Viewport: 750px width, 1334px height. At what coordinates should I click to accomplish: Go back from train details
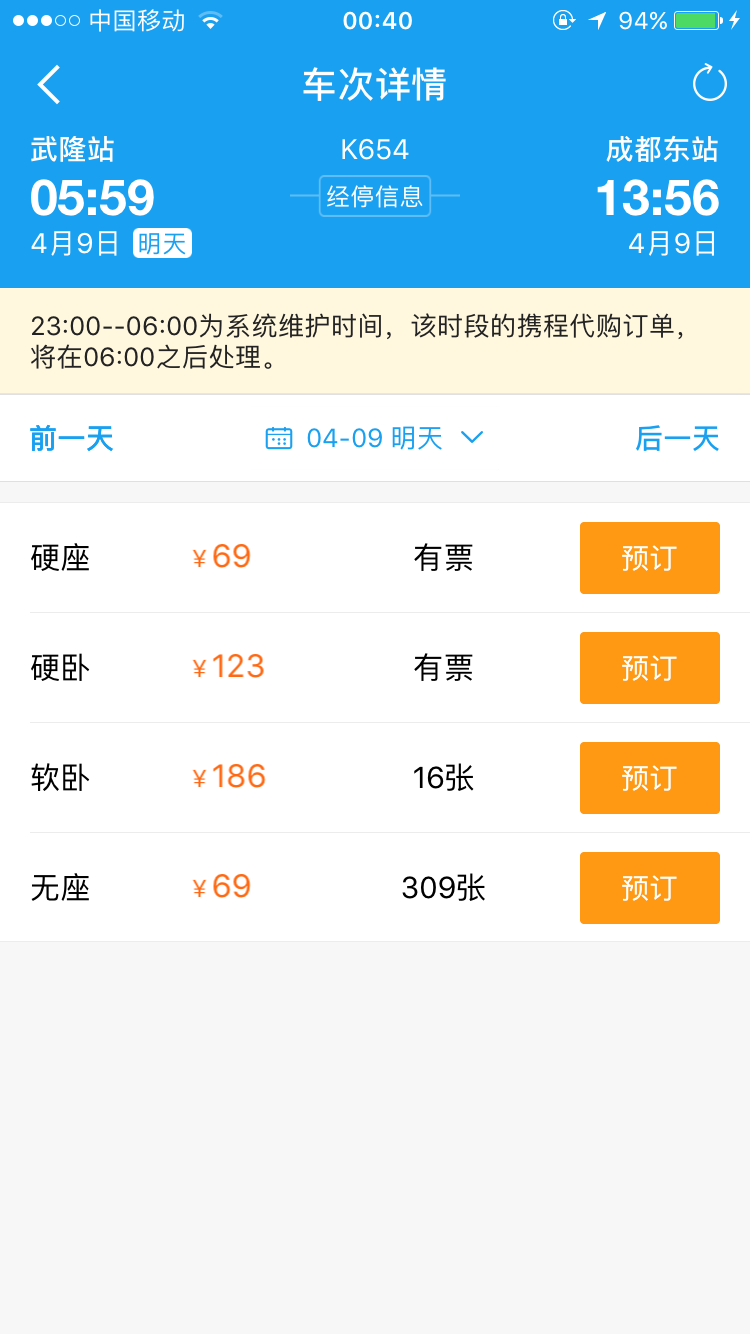(x=48, y=85)
